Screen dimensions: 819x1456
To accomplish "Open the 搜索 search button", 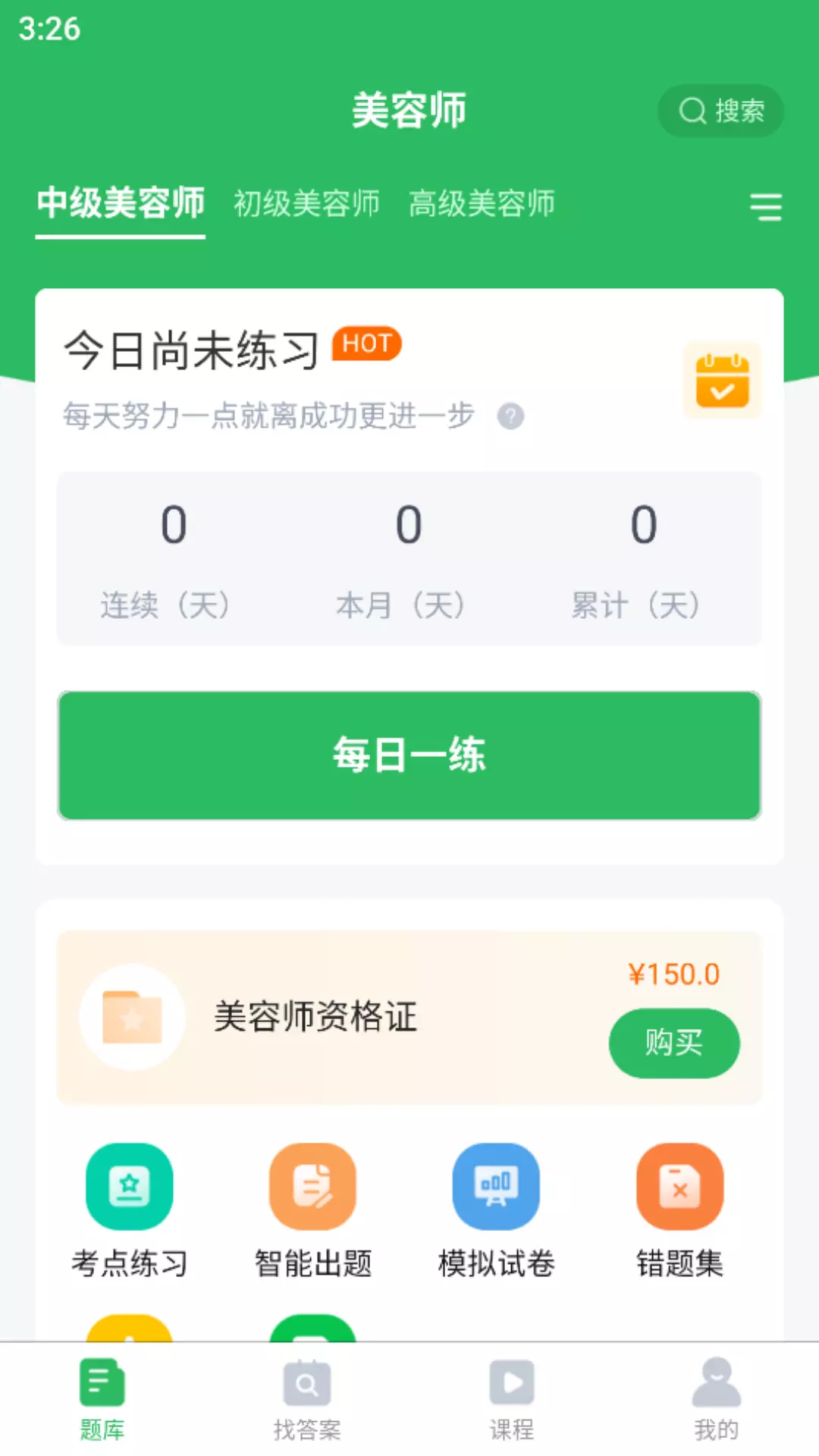I will click(x=720, y=111).
